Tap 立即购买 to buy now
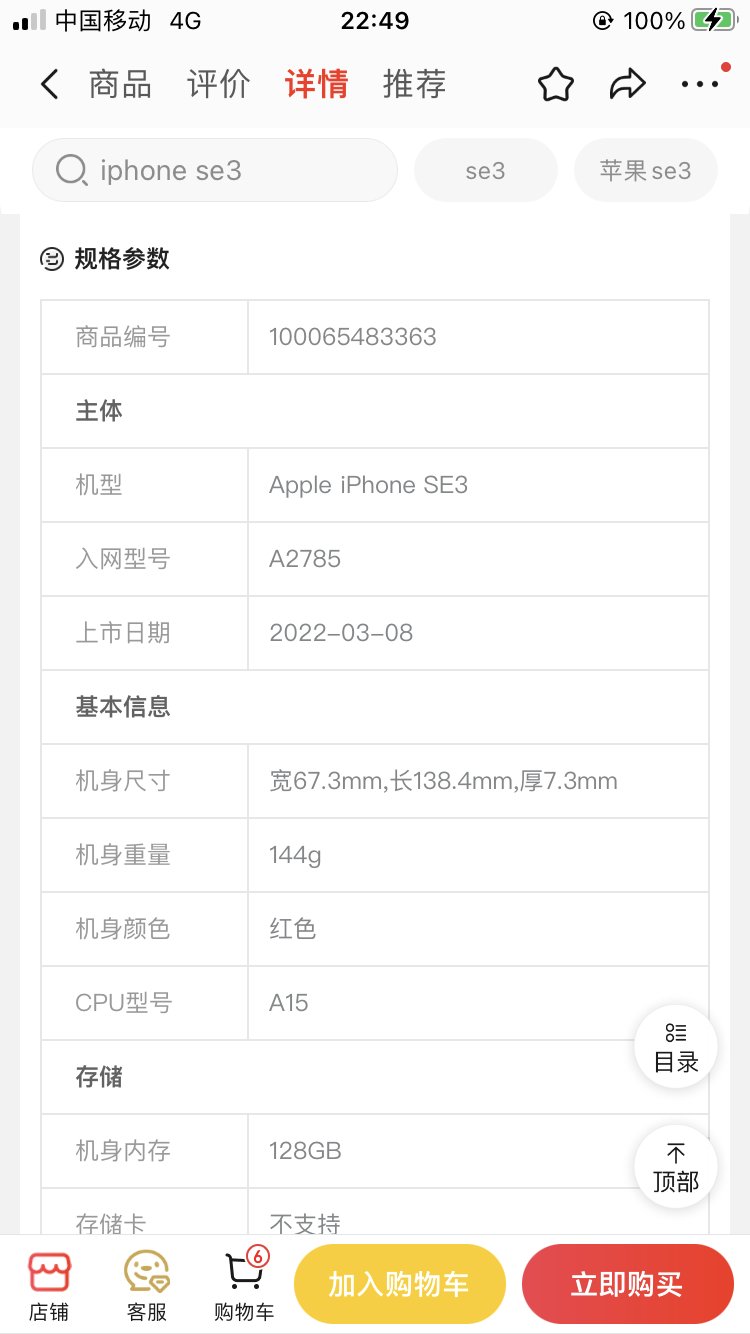The height and width of the screenshot is (1334, 750). pos(627,1284)
